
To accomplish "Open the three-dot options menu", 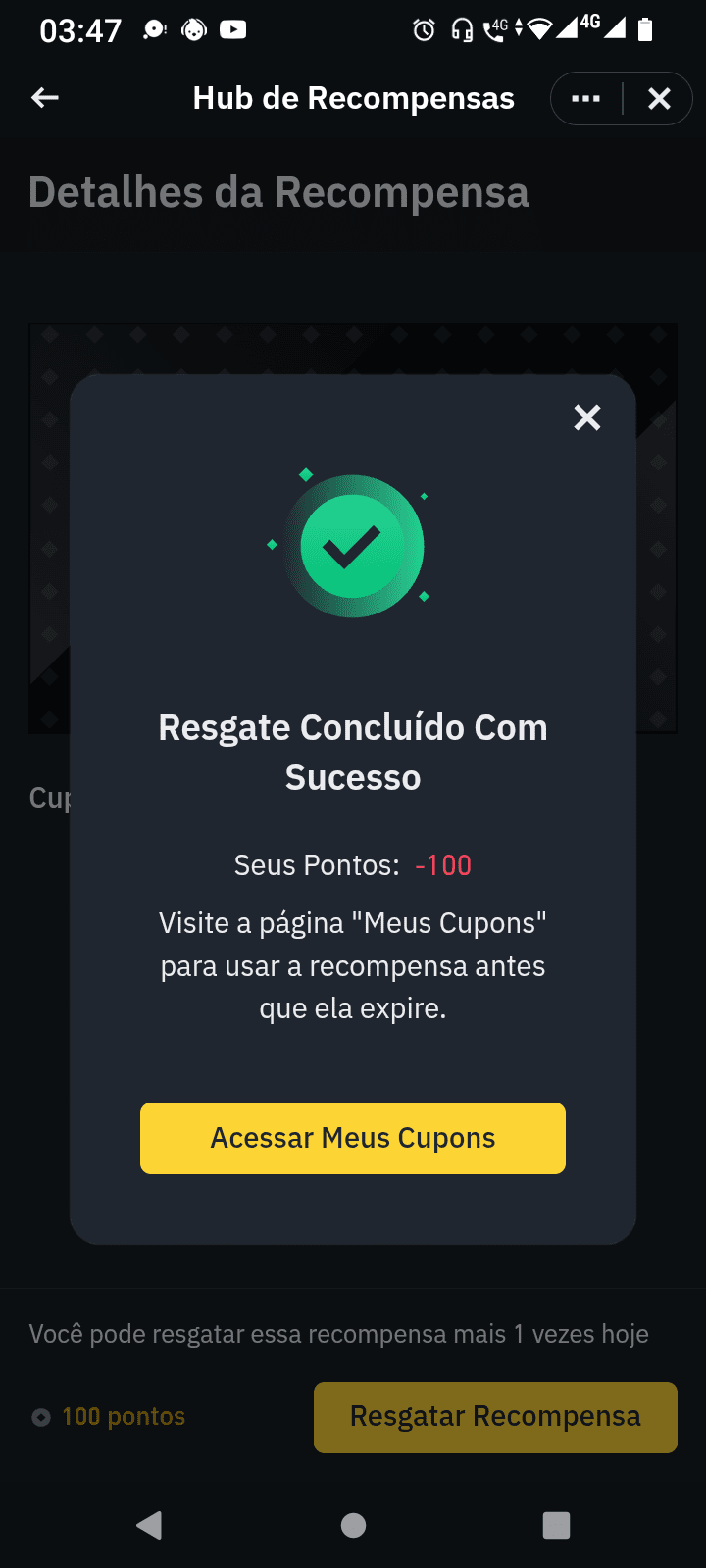I will click(x=586, y=98).
